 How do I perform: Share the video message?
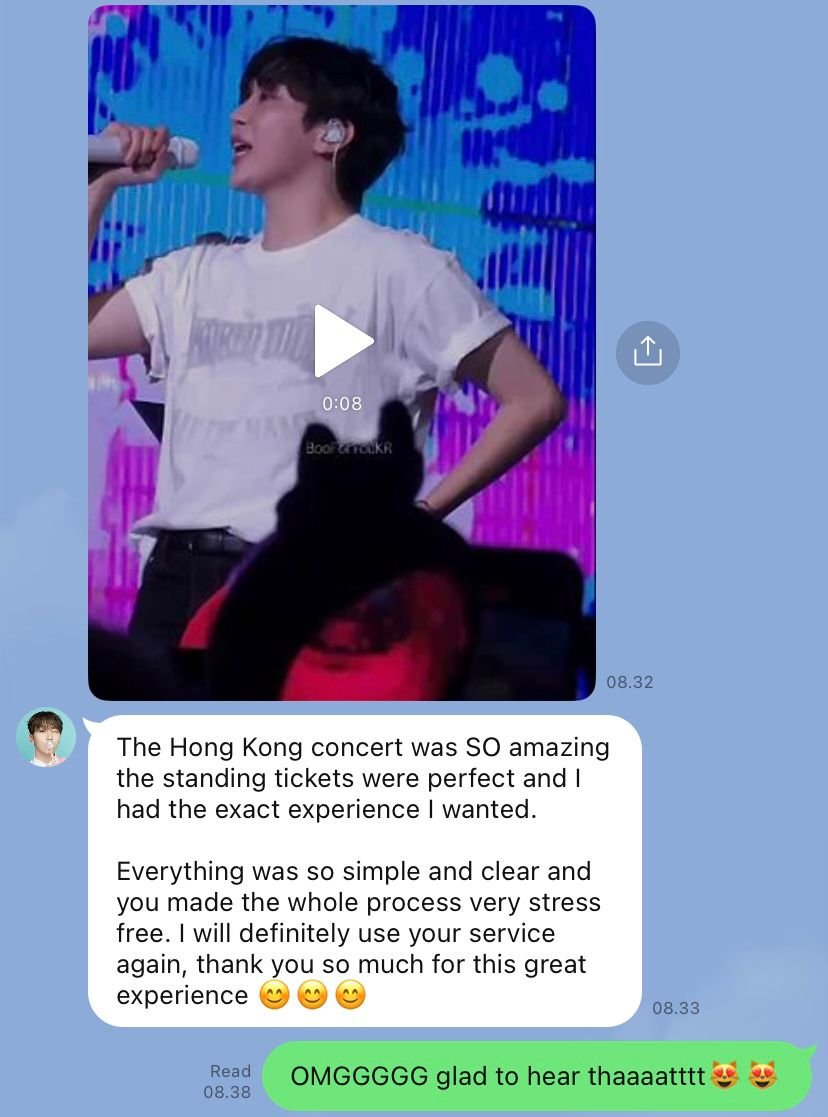coord(647,352)
